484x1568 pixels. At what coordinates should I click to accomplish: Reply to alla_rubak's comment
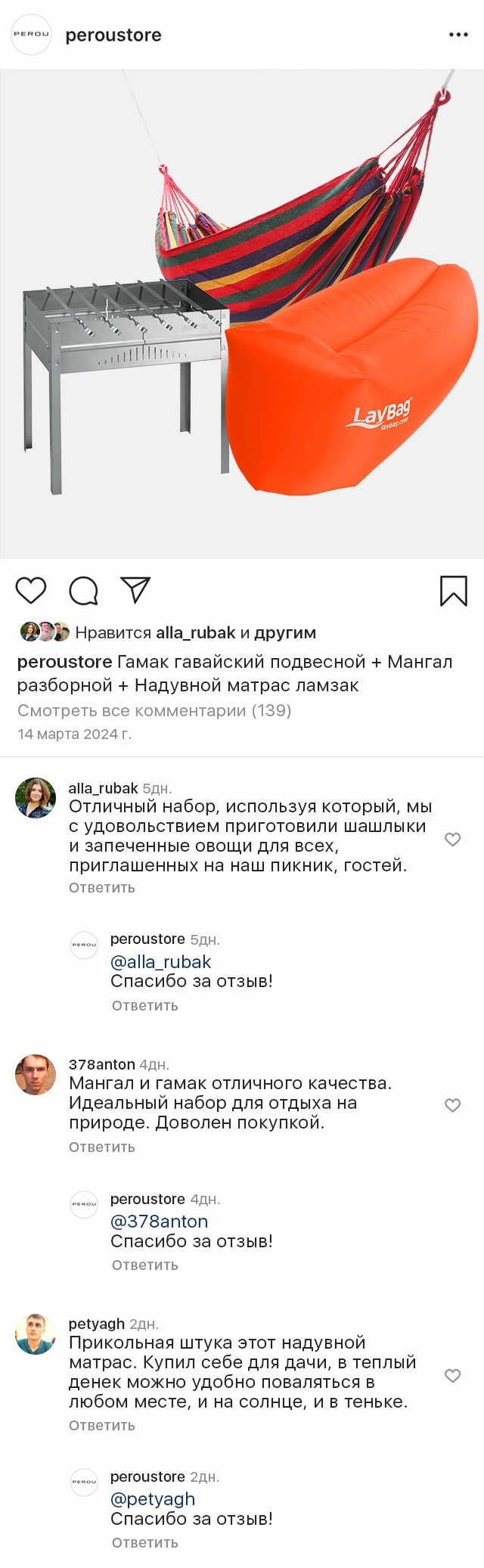tap(102, 887)
